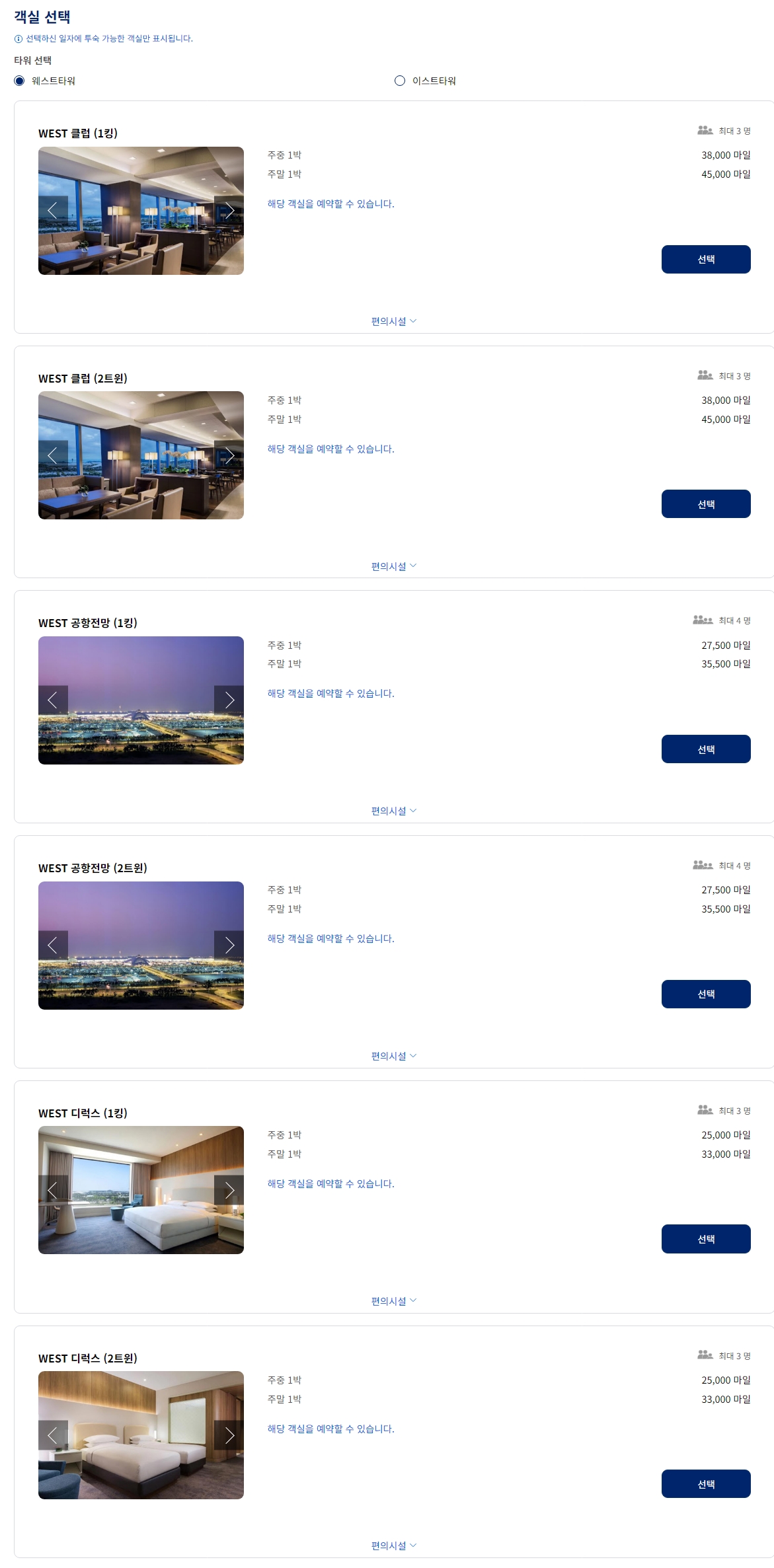774x1568 pixels.
Task: Select the WEST 디럭스 (1킹) room
Action: [x=706, y=1239]
